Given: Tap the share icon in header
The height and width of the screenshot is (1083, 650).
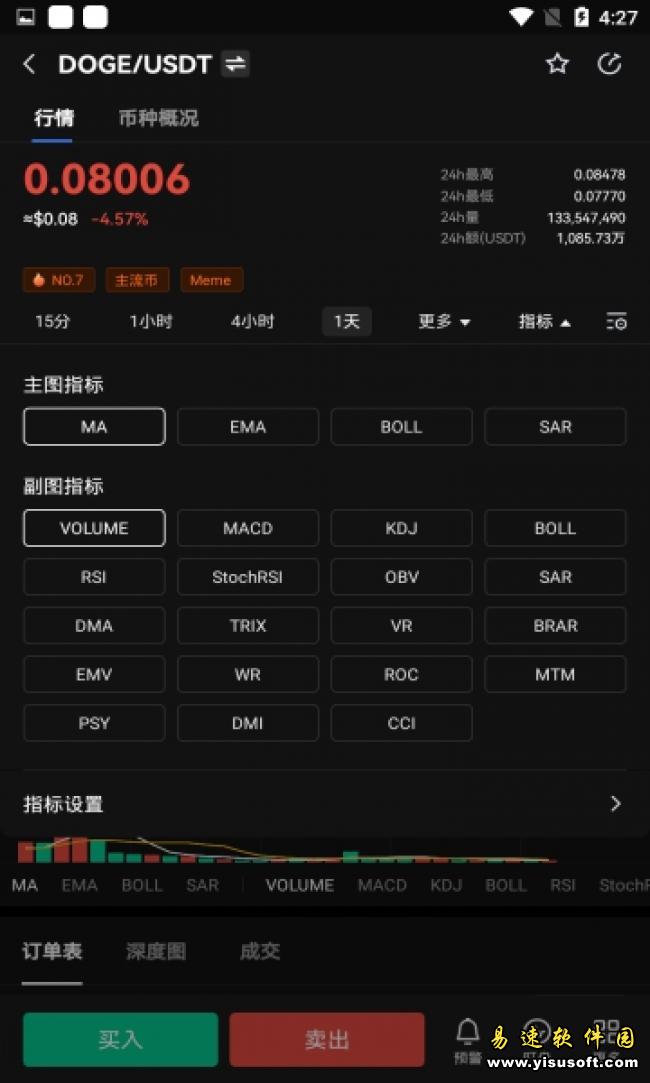Looking at the screenshot, I should tap(609, 64).
